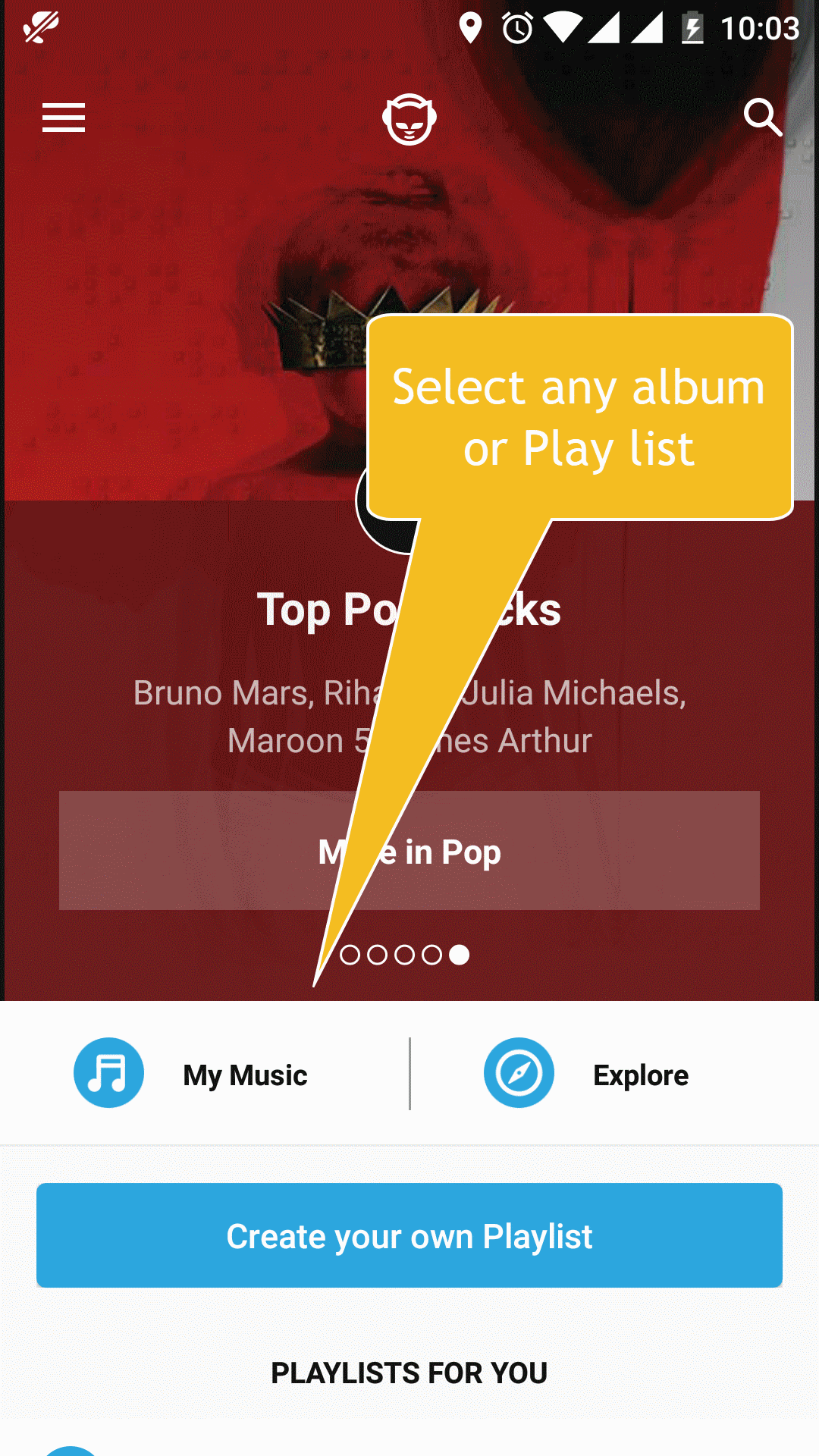The height and width of the screenshot is (1456, 819).
Task: Tap the muted headset status bar icon
Action: pyautogui.click(x=42, y=25)
